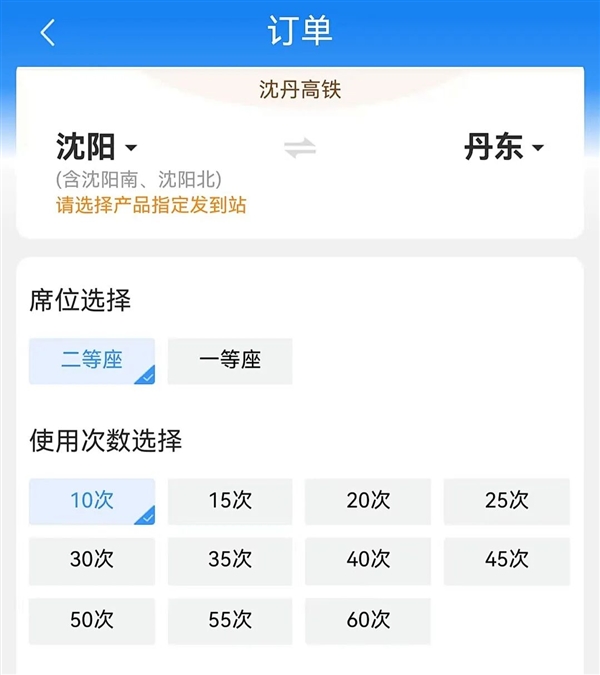
Task: Tap the 40次 option
Action: (x=368, y=560)
